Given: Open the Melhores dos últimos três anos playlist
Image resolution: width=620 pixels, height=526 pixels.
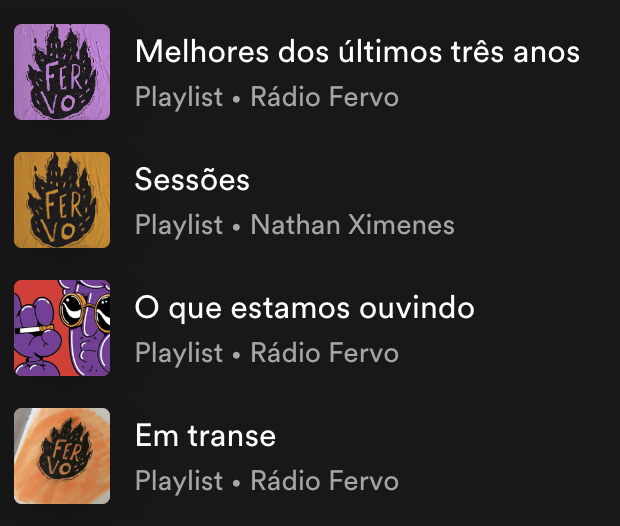Looking at the screenshot, I should [356, 51].
